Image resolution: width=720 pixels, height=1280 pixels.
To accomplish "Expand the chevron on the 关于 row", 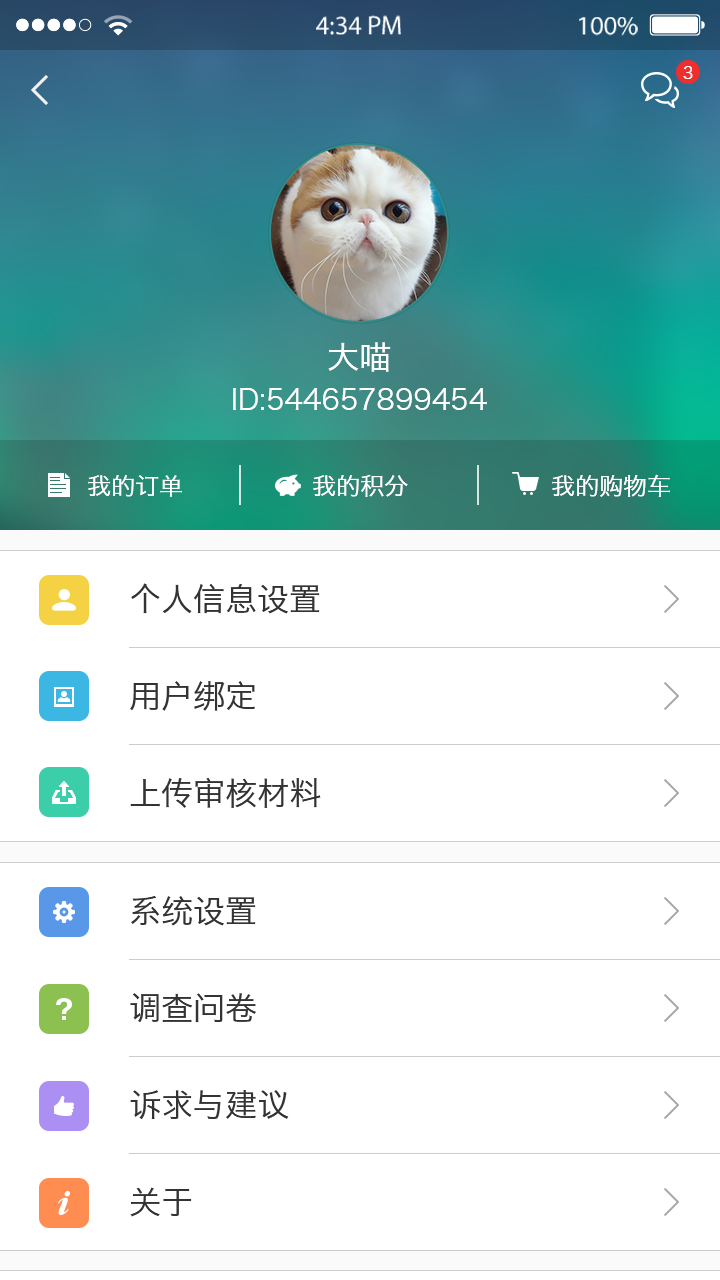I will coord(671,1202).
